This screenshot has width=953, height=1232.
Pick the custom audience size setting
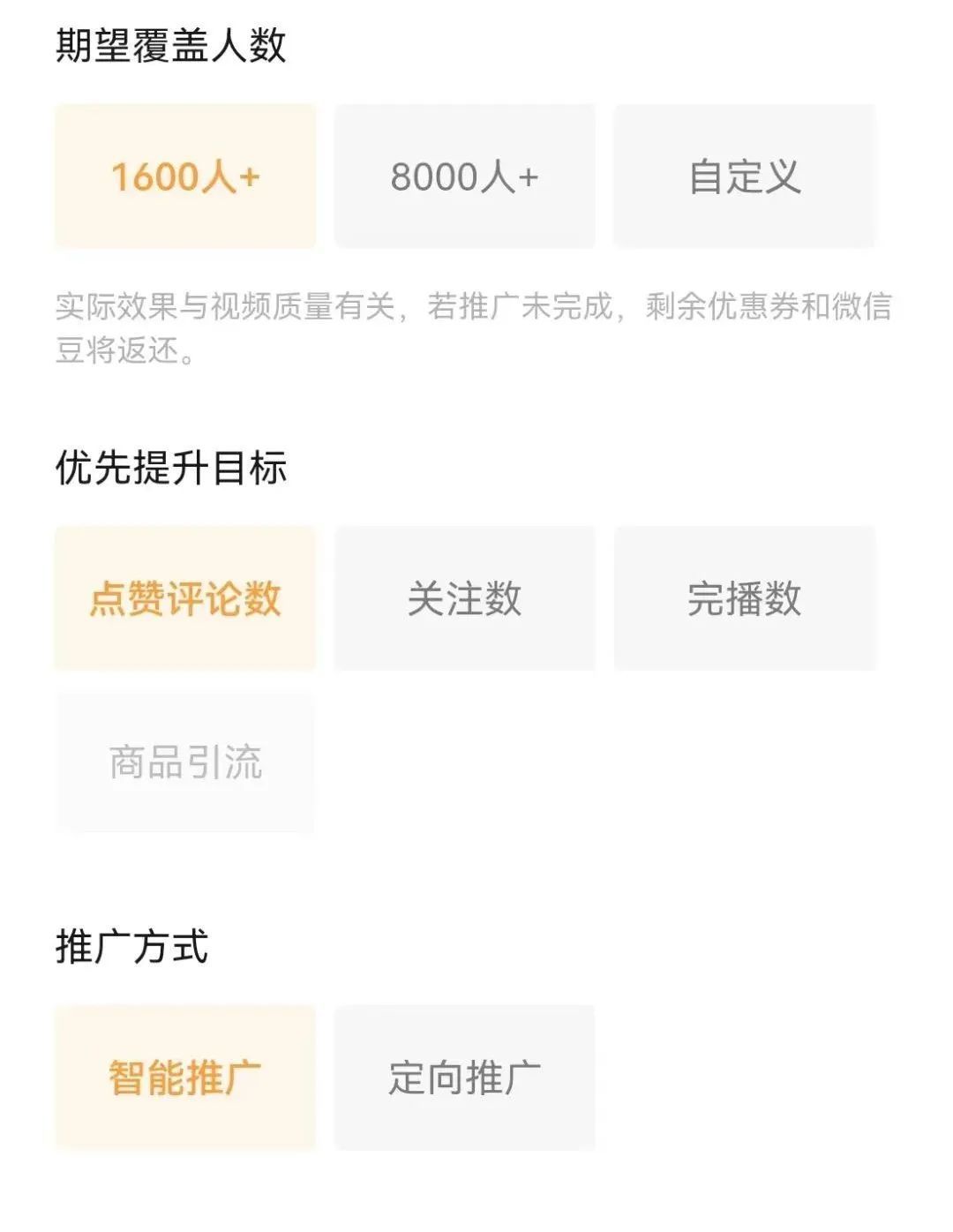746,175
